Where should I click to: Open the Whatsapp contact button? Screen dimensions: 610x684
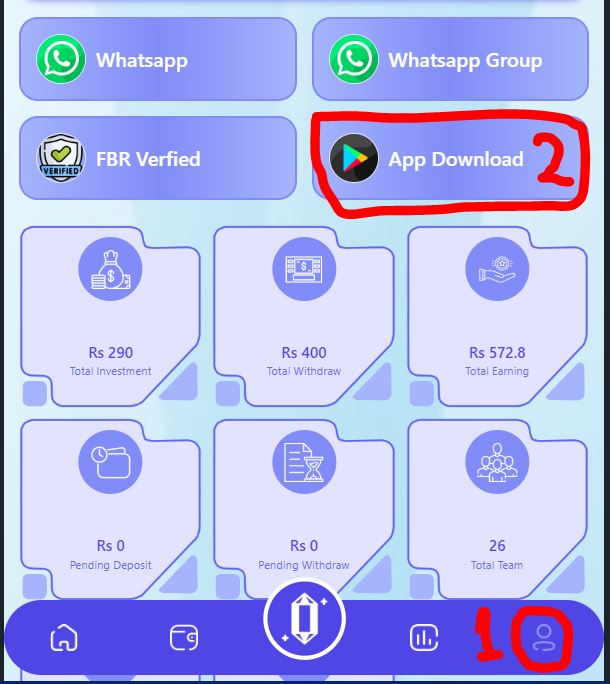click(x=157, y=60)
